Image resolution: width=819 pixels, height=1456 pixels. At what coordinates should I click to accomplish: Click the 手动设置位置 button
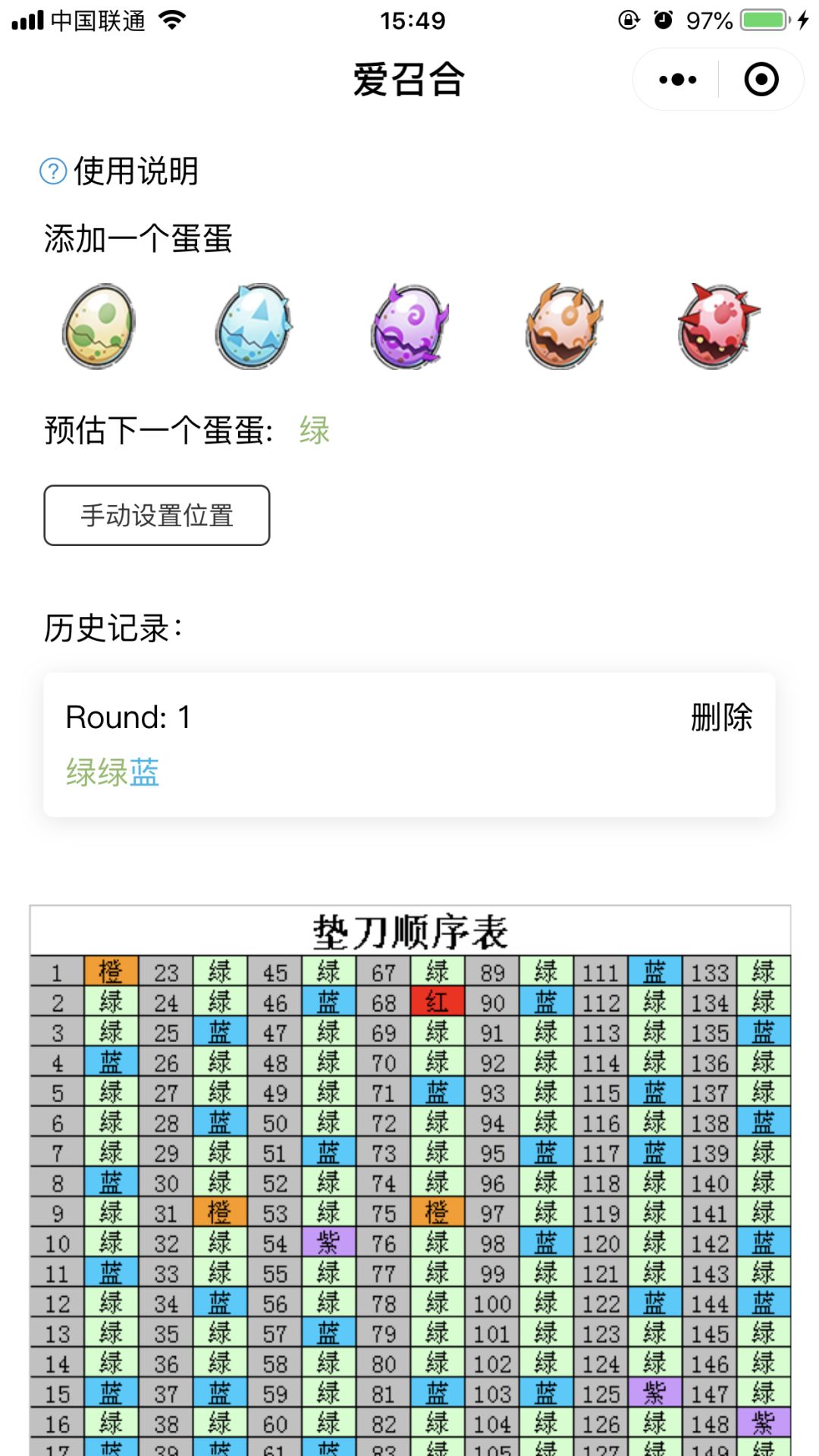point(157,516)
